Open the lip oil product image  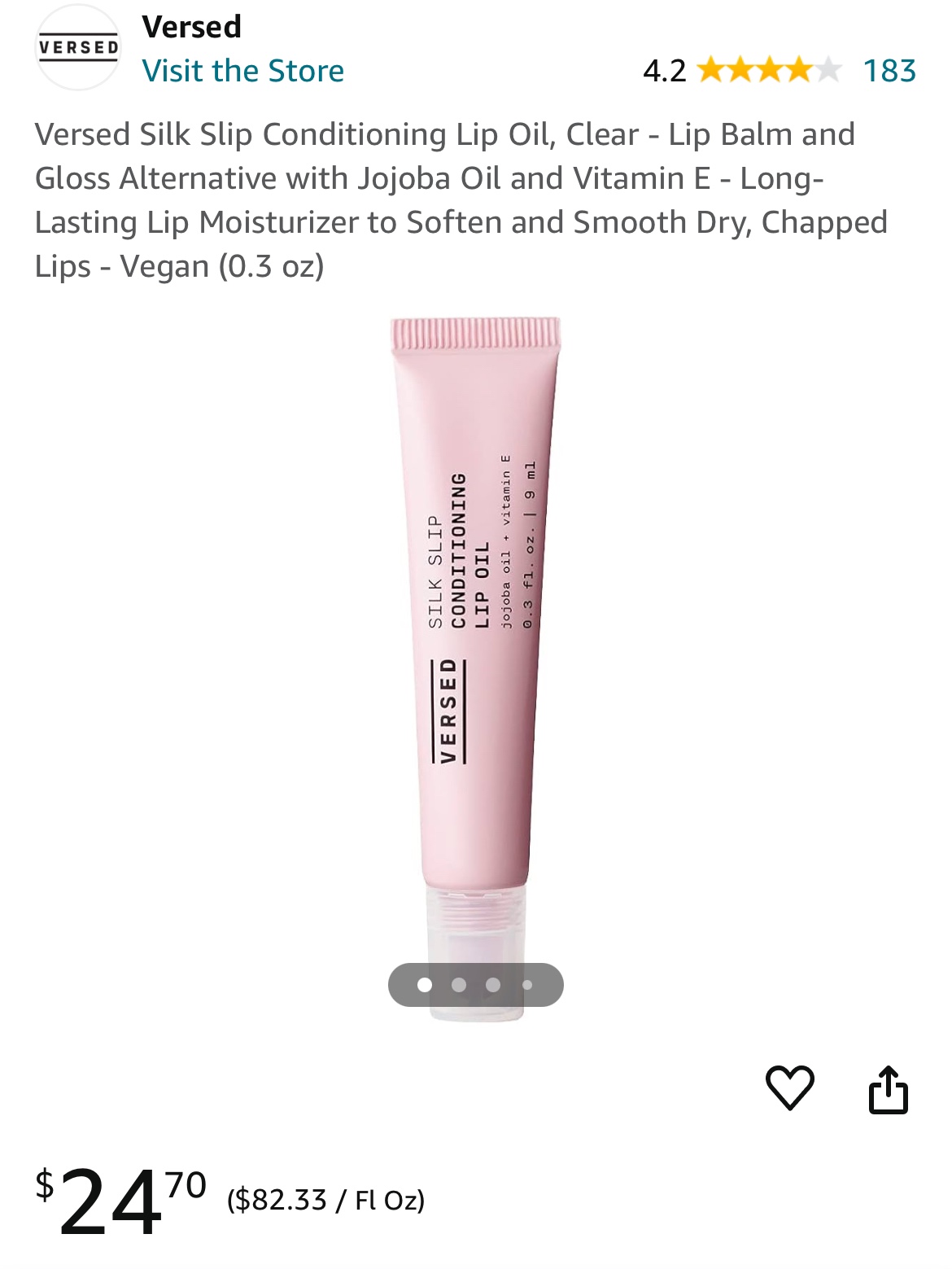pyautogui.click(x=476, y=619)
